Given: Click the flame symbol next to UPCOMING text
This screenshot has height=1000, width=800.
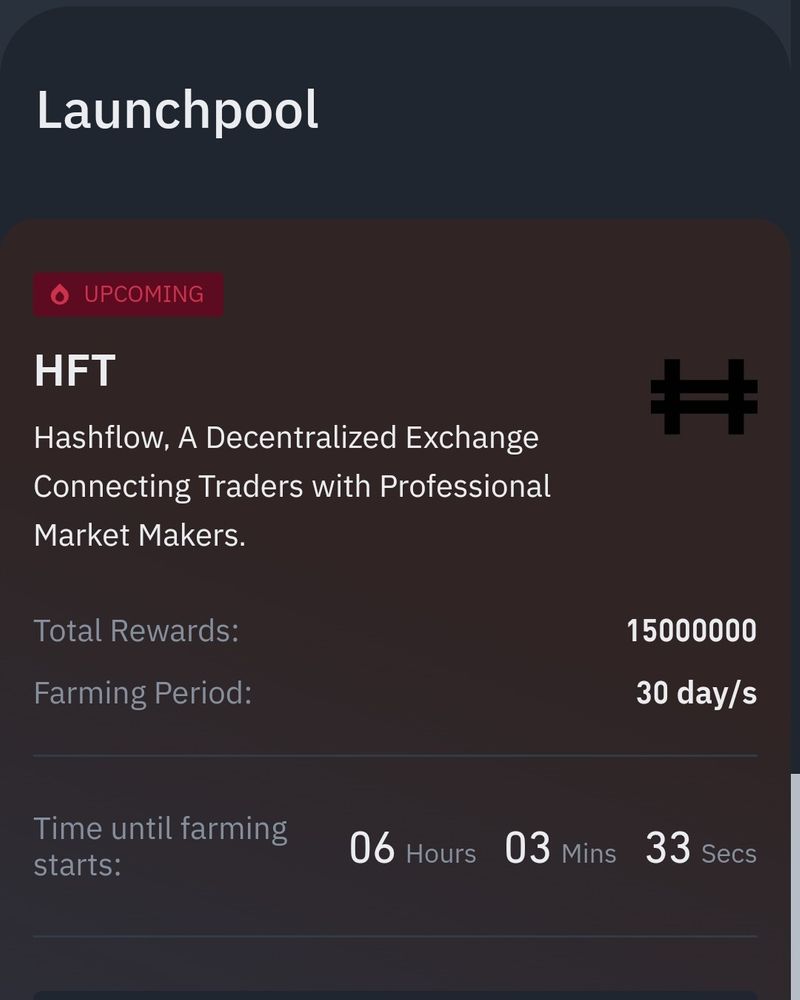Looking at the screenshot, I should click(61, 294).
